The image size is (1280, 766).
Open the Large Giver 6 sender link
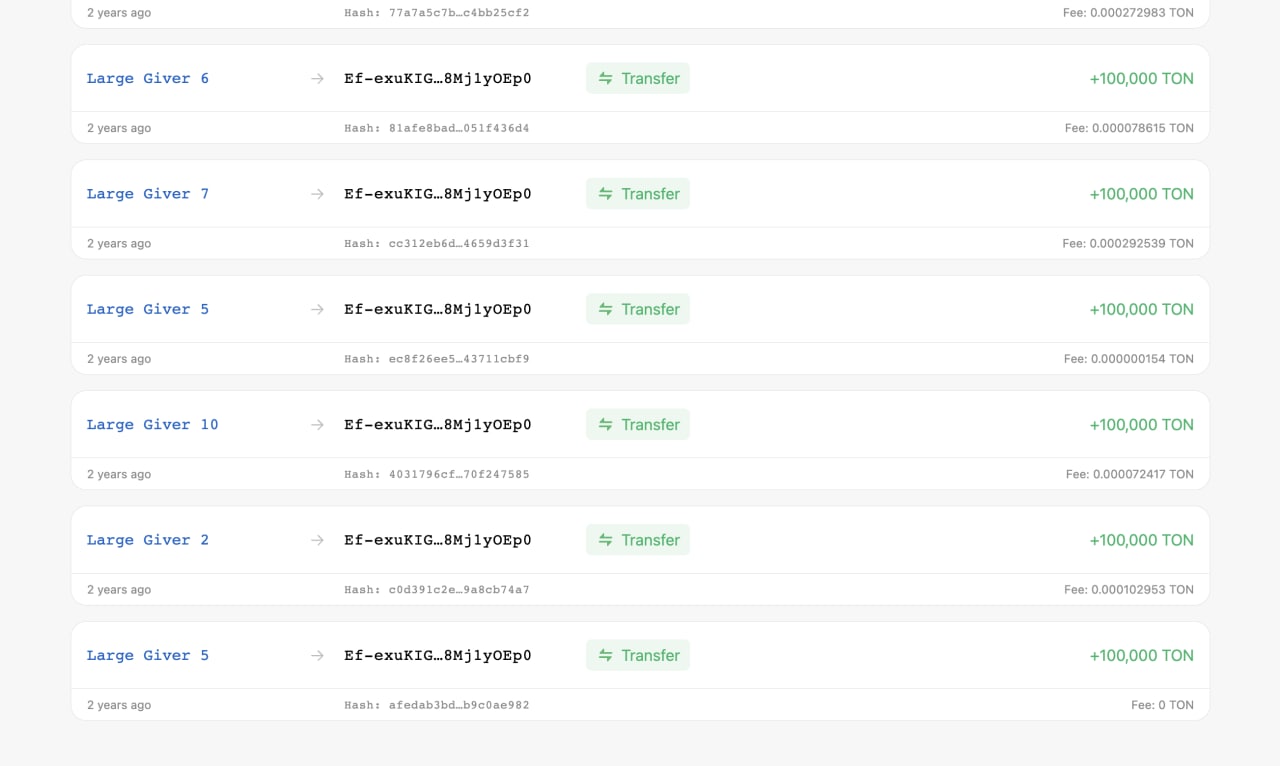click(148, 78)
